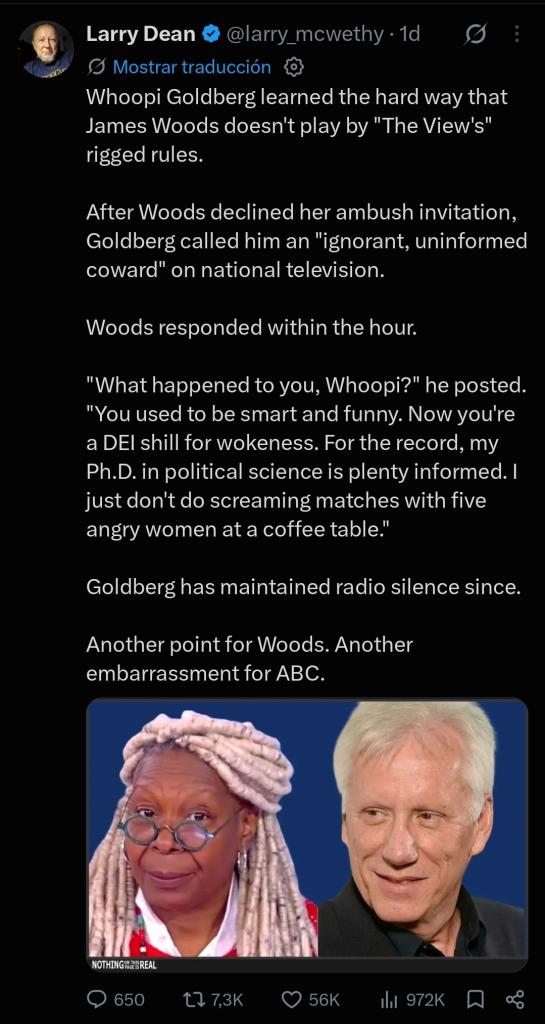Bookmark this post
Image resolution: width=545 pixels, height=1024 pixels.
point(476,999)
